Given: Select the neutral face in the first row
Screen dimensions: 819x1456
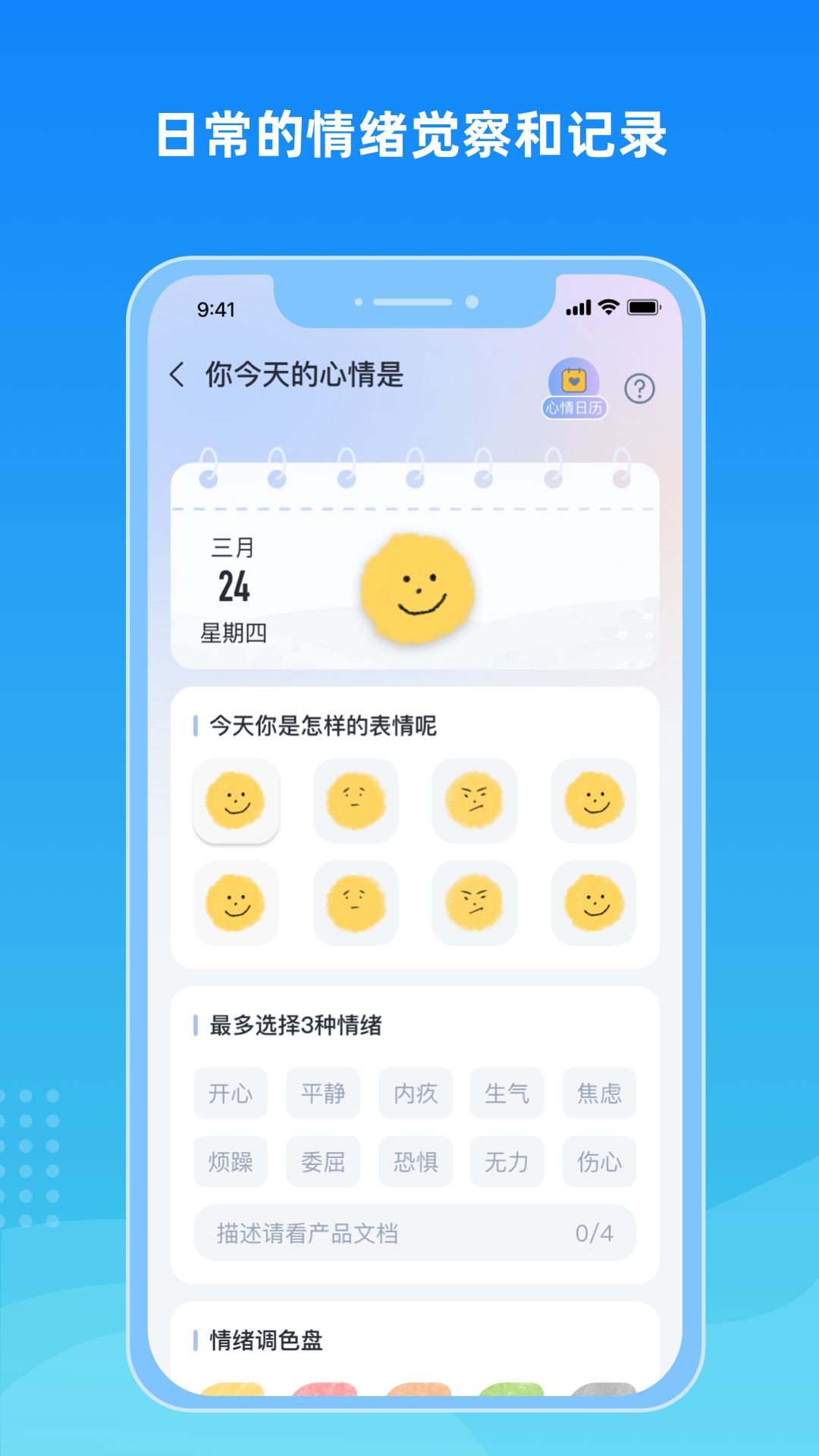Looking at the screenshot, I should (x=355, y=802).
